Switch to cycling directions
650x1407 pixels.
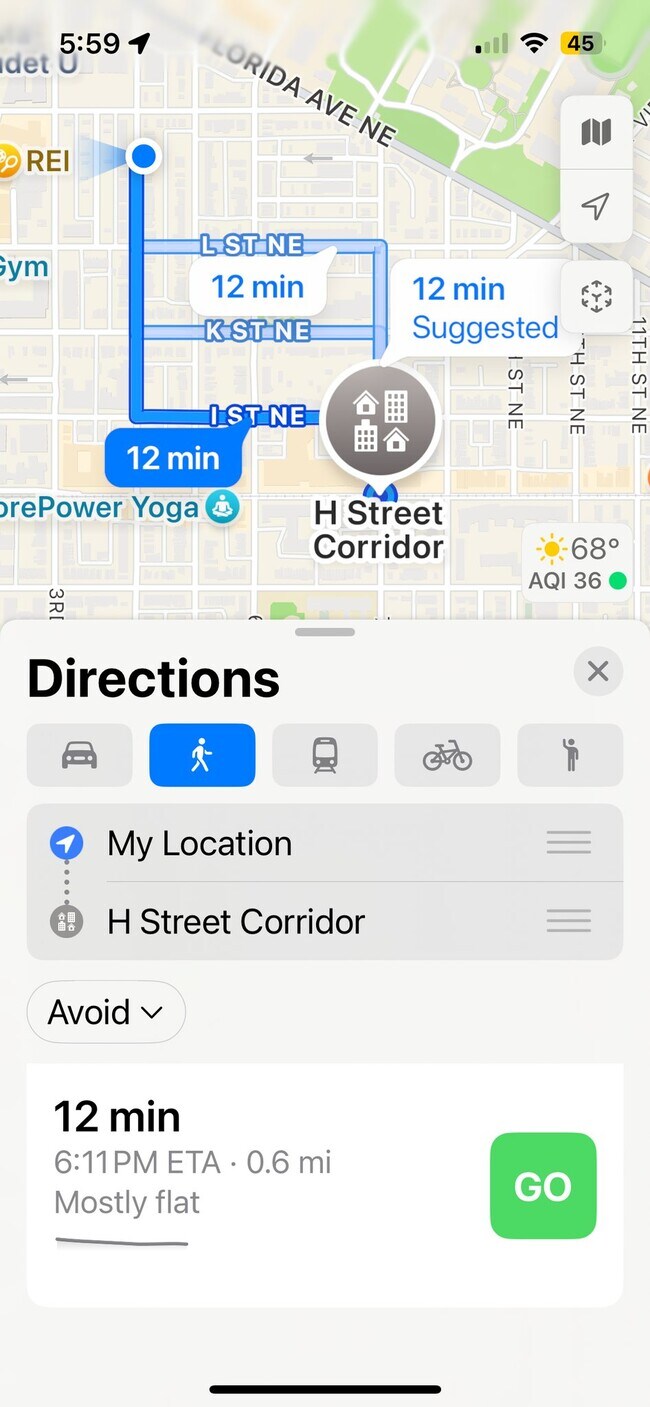[447, 755]
